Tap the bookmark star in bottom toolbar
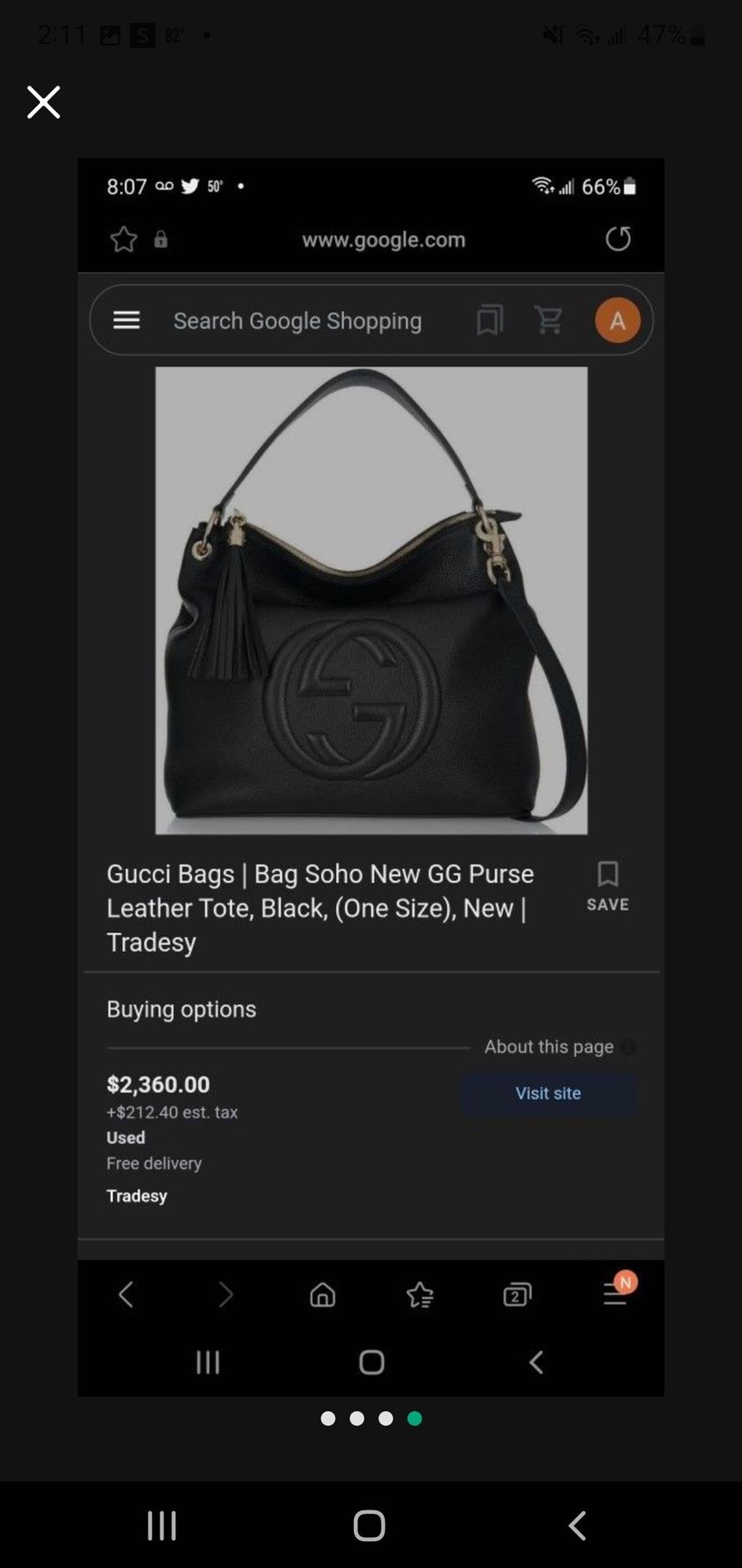The width and height of the screenshot is (742, 1568). coord(419,1294)
